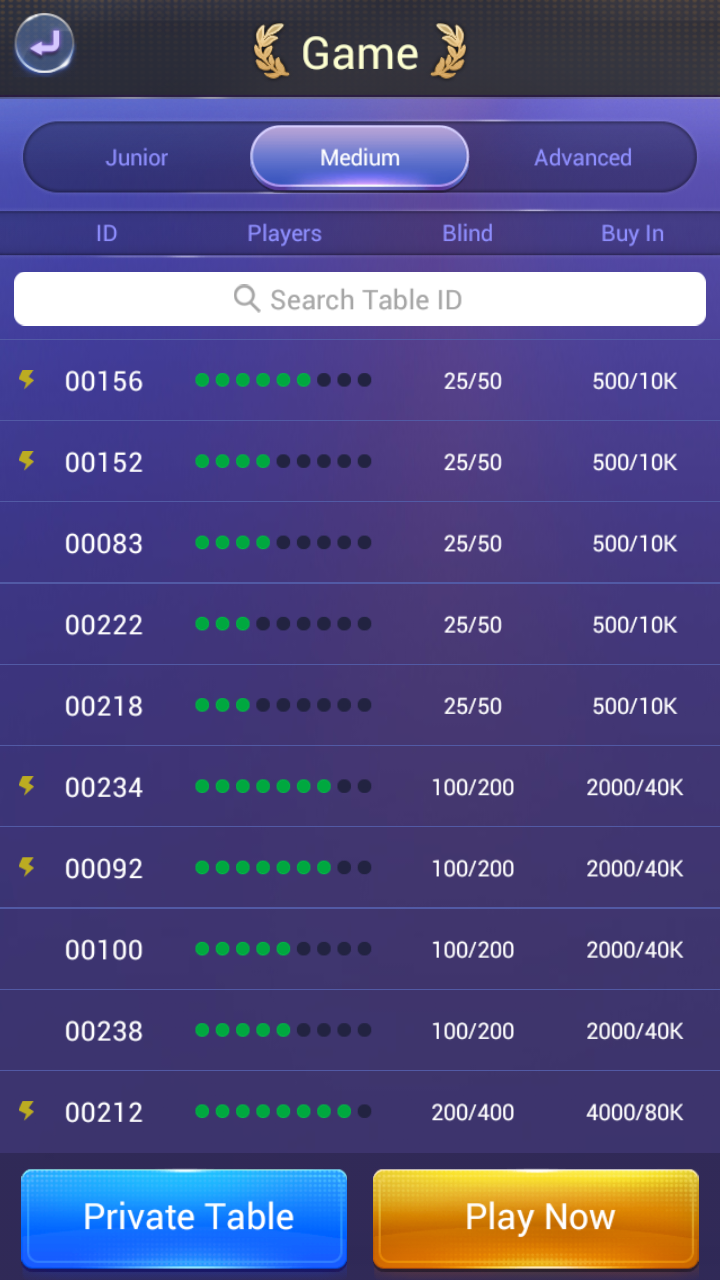Image resolution: width=720 pixels, height=1280 pixels.
Task: Tap the Search Table ID field
Action: pos(360,299)
